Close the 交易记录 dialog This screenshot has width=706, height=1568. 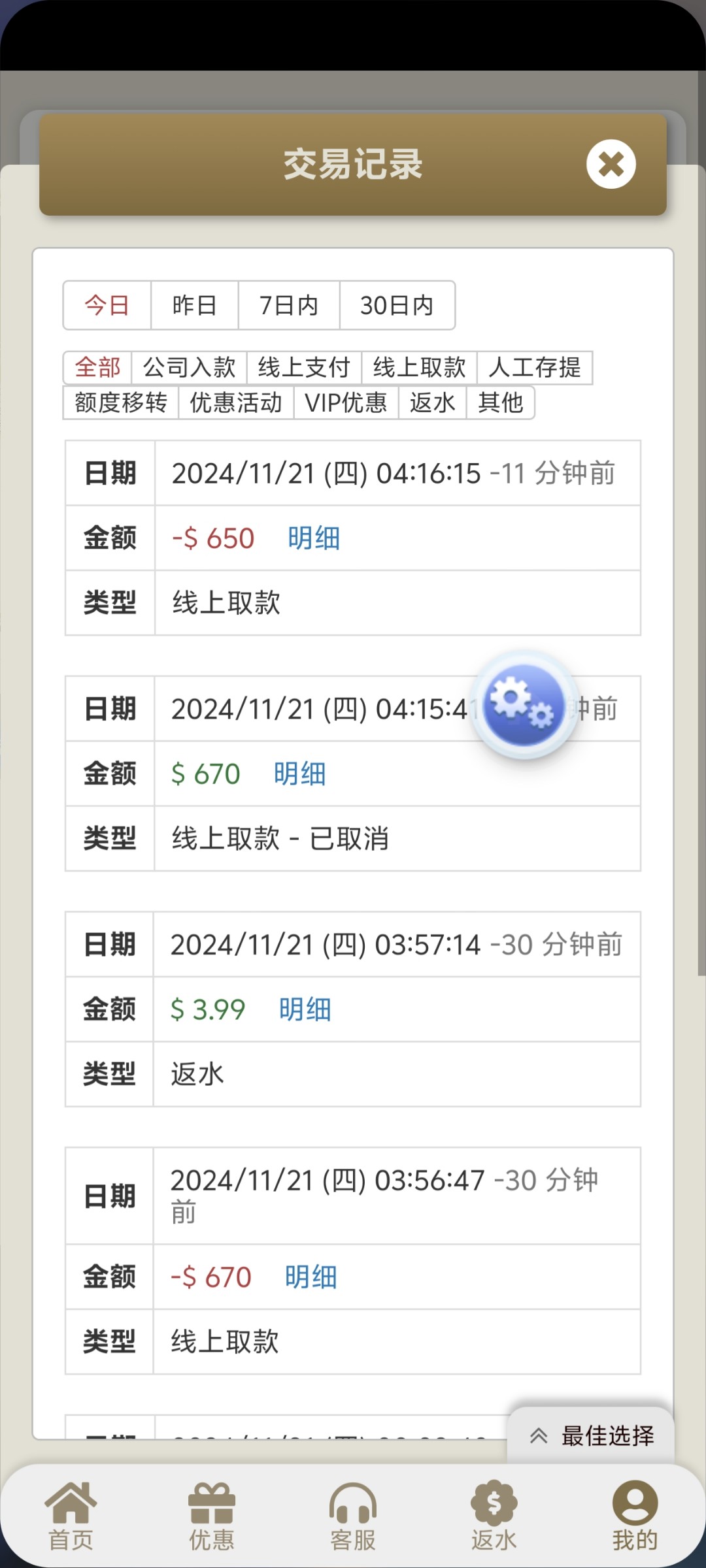pos(611,165)
